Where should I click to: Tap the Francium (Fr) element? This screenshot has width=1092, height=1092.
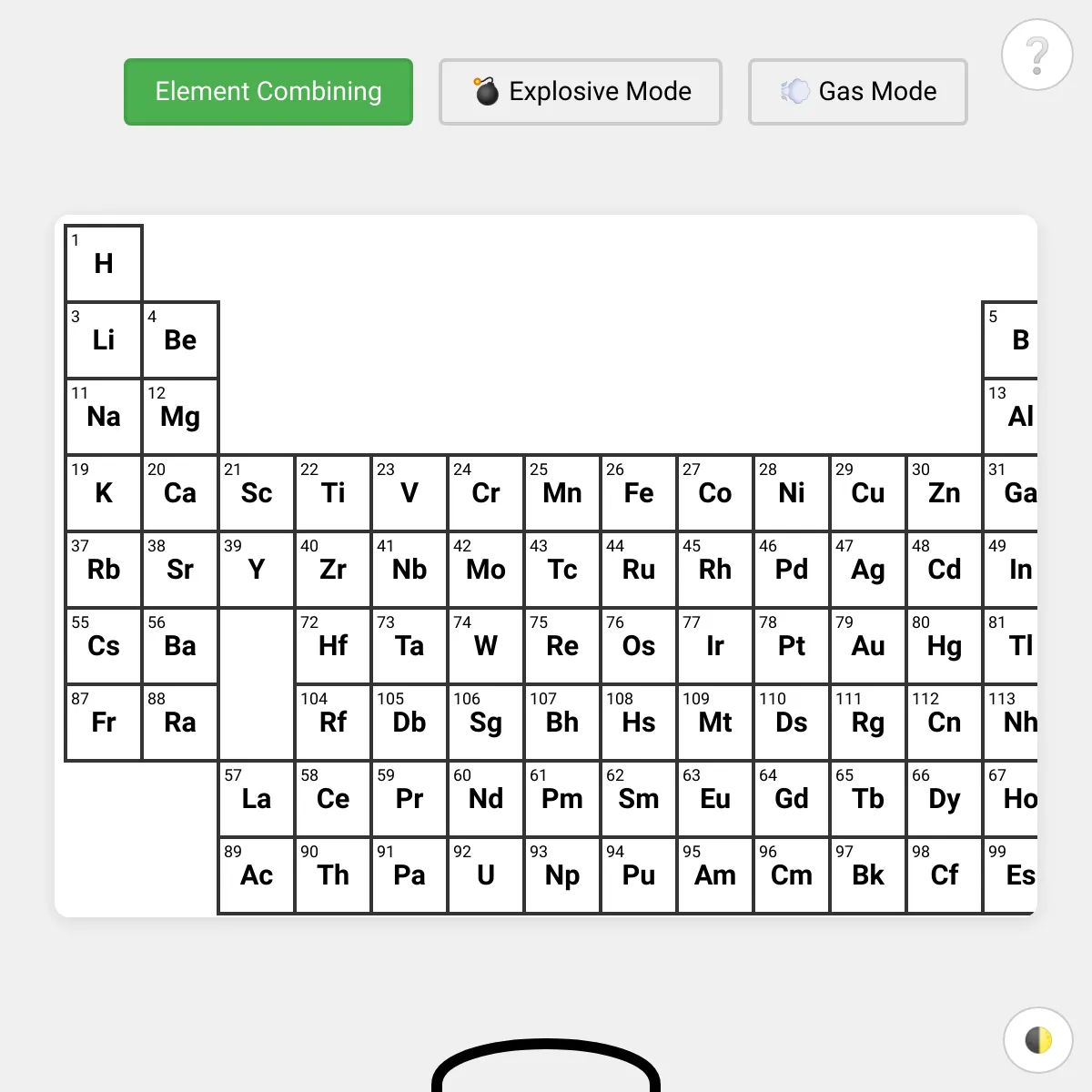point(104,723)
